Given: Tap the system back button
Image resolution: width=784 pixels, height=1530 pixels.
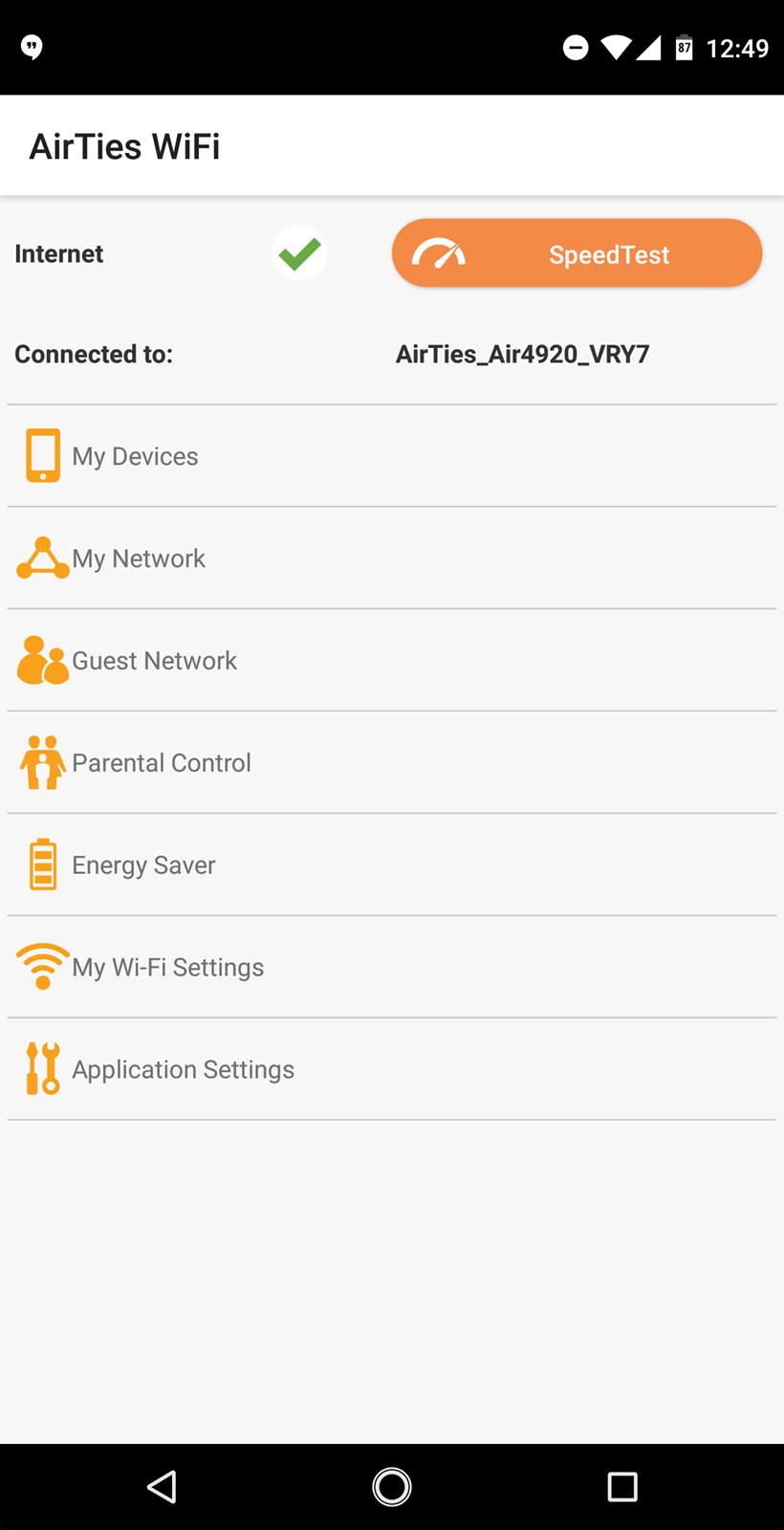Looking at the screenshot, I should (162, 1487).
